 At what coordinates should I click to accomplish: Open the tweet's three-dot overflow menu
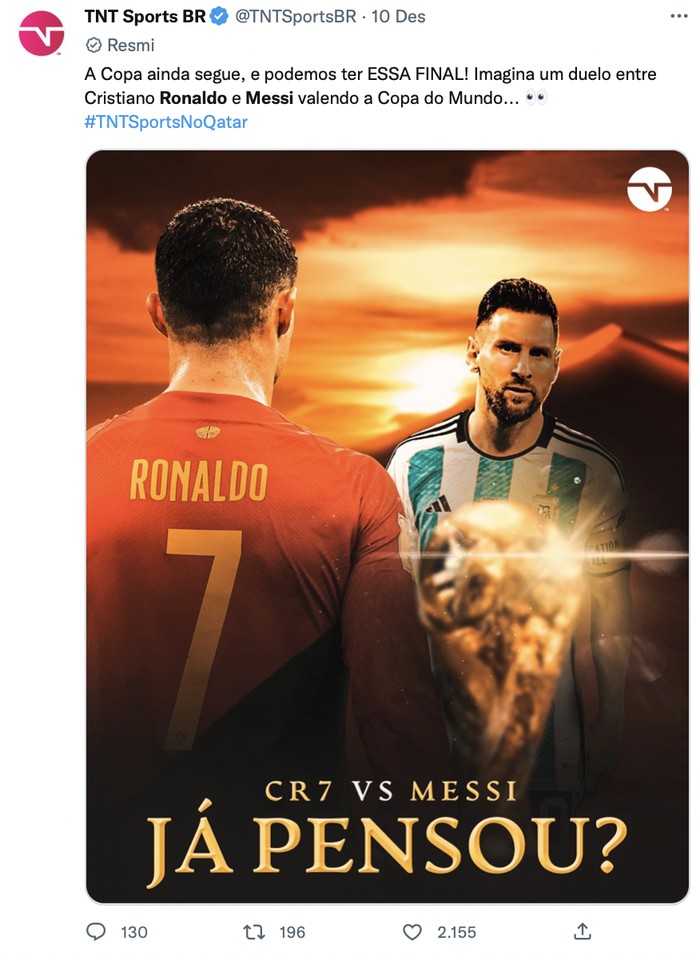[678, 17]
